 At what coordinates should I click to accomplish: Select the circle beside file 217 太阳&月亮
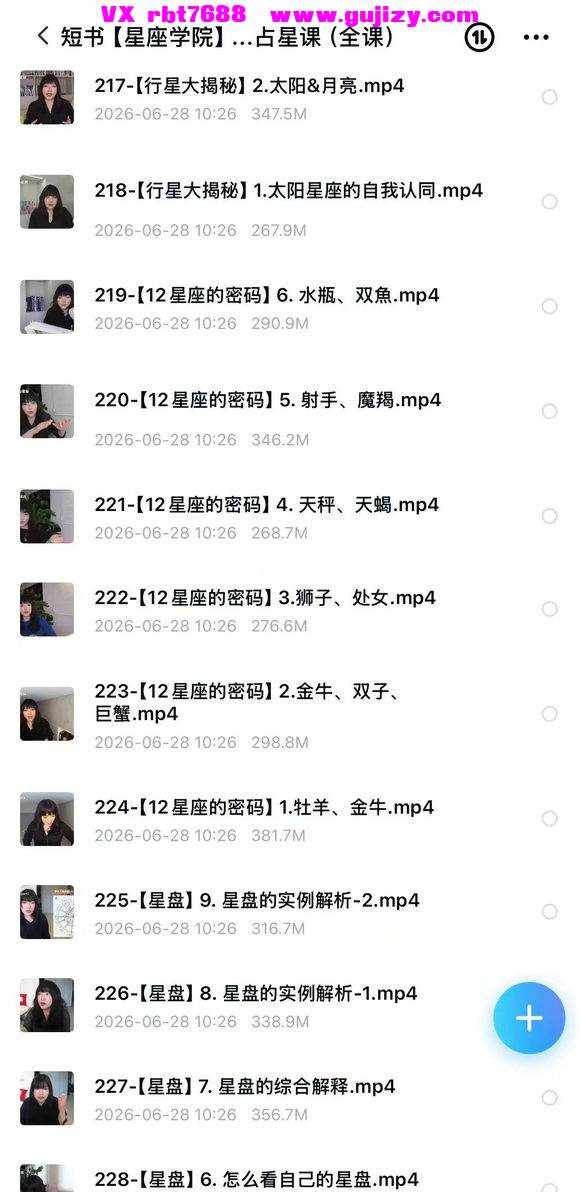tap(550, 97)
